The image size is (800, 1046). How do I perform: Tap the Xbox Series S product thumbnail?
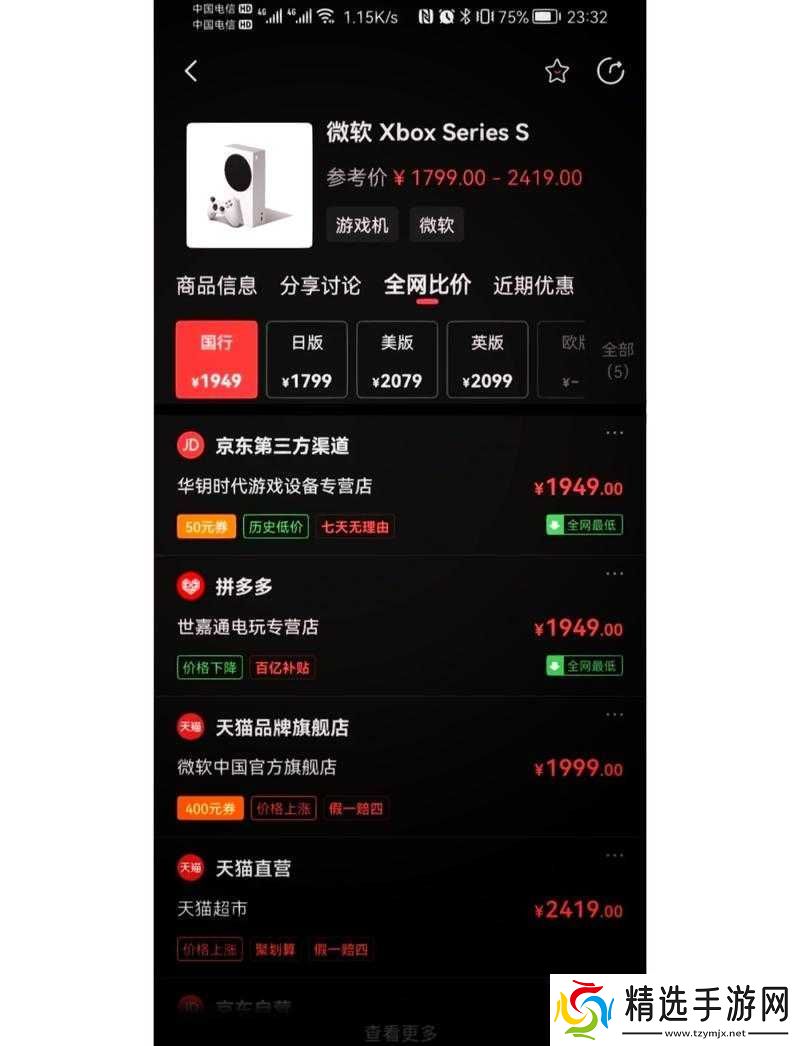click(x=249, y=183)
